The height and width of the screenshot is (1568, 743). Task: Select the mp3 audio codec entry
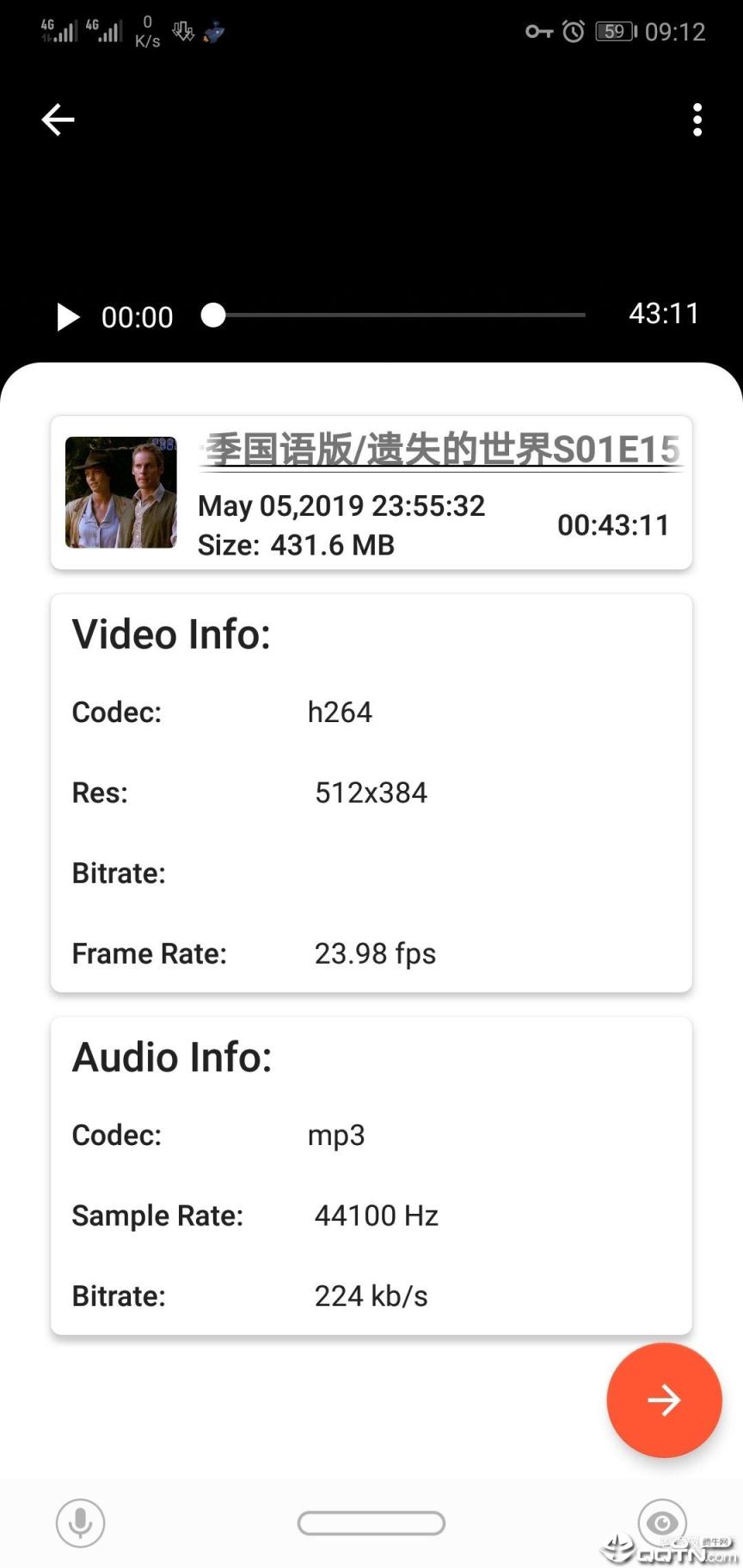(335, 1135)
